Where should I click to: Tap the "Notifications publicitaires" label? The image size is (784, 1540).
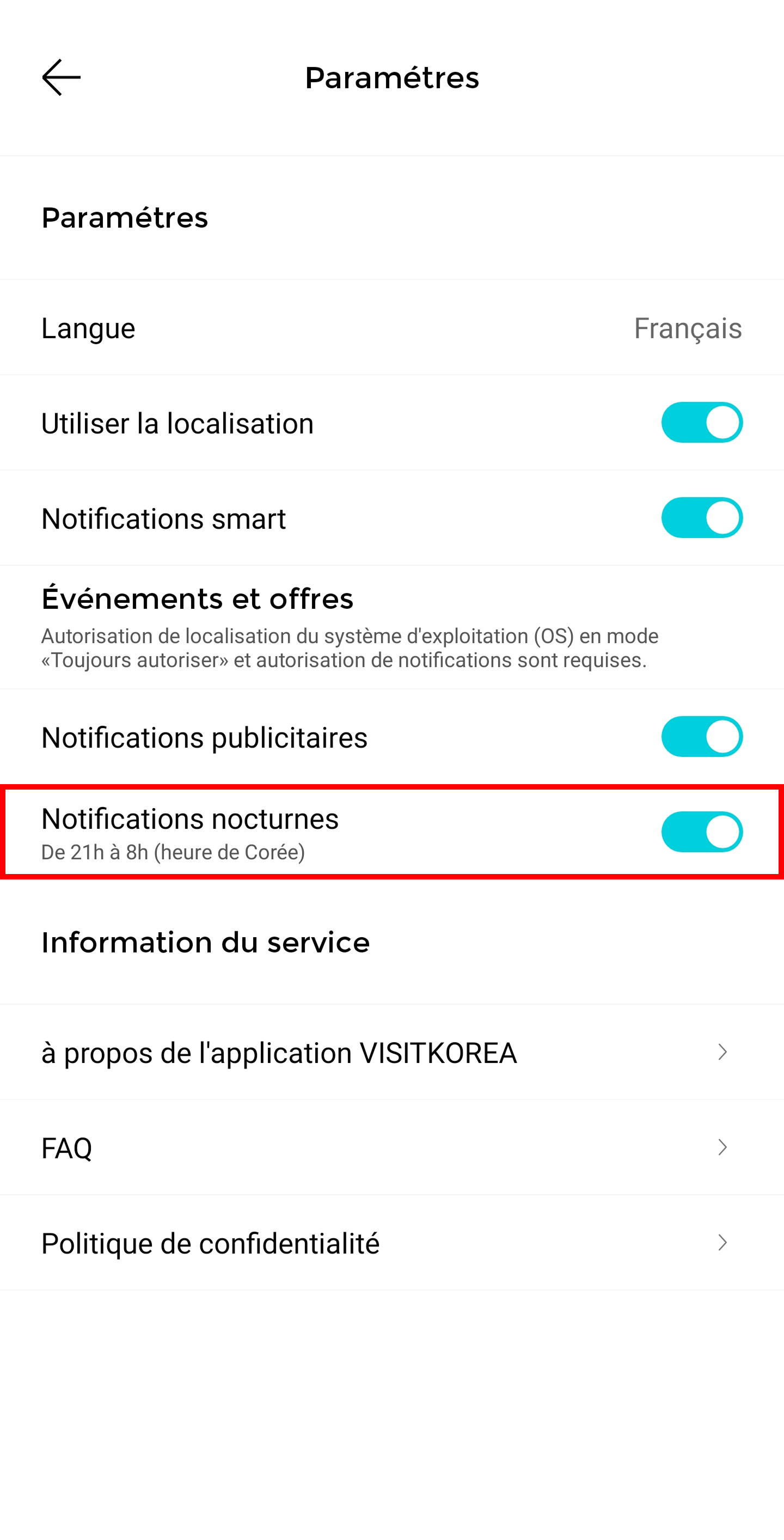tap(204, 737)
